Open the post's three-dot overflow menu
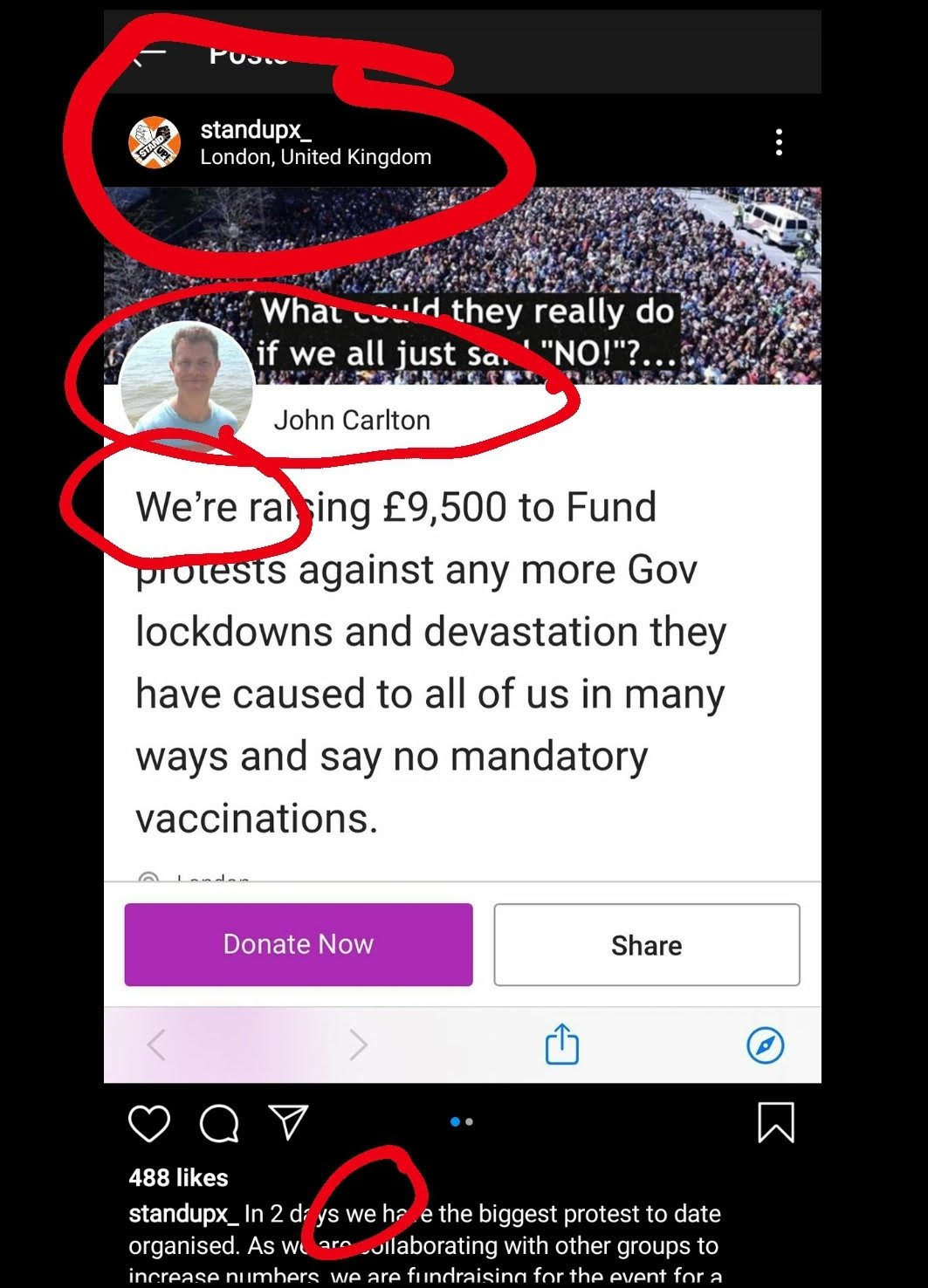This screenshot has height=1288, width=928. point(779,142)
